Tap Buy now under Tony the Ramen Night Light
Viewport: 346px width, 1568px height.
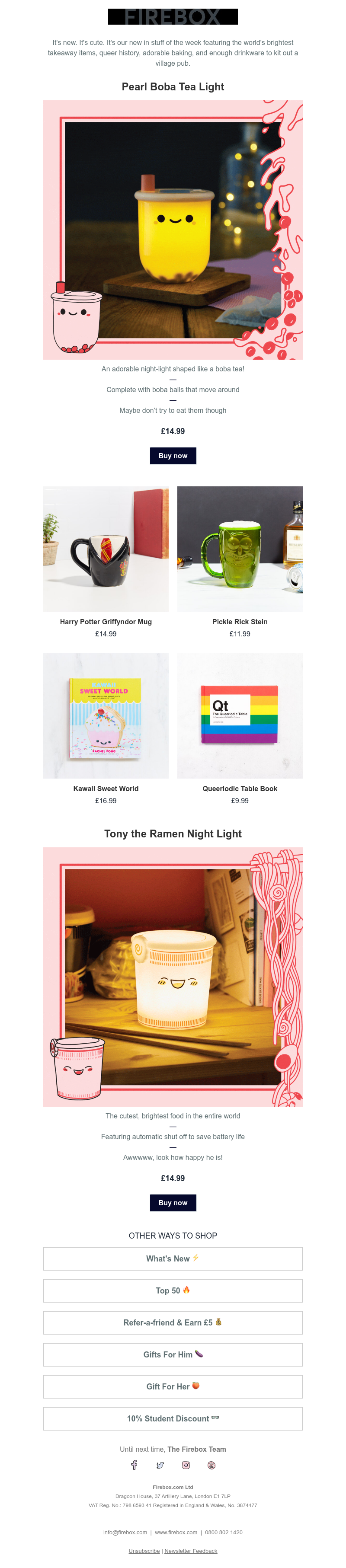[x=173, y=1202]
